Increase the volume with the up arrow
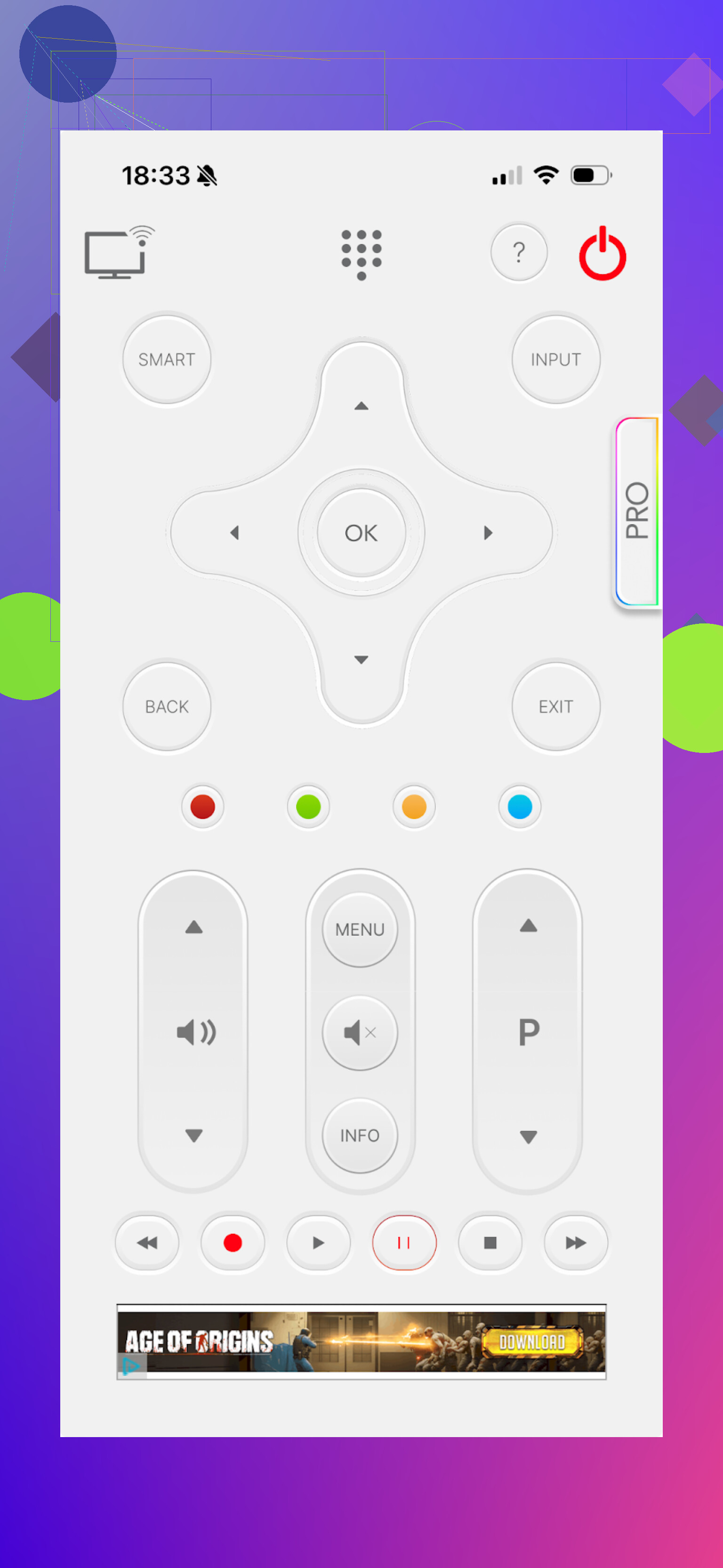 (x=193, y=927)
